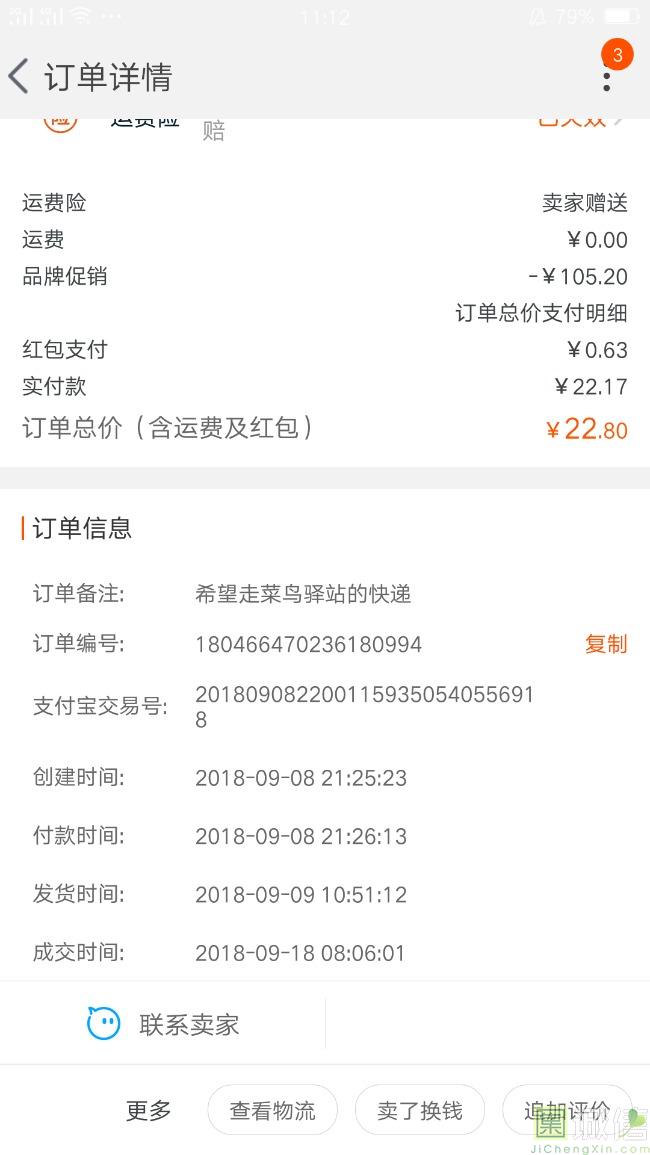Contact the seller (联系卖家)
This screenshot has width=650, height=1155.
point(163,1024)
